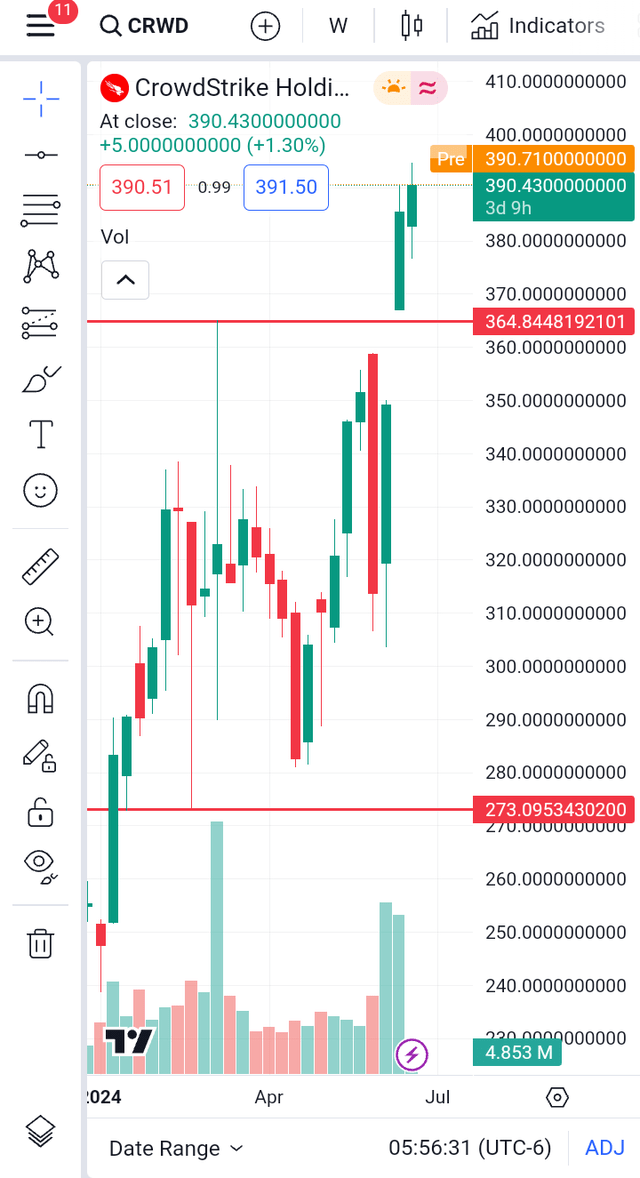Open the candlestick chart style picker
640x1178 pixels.
411,26
